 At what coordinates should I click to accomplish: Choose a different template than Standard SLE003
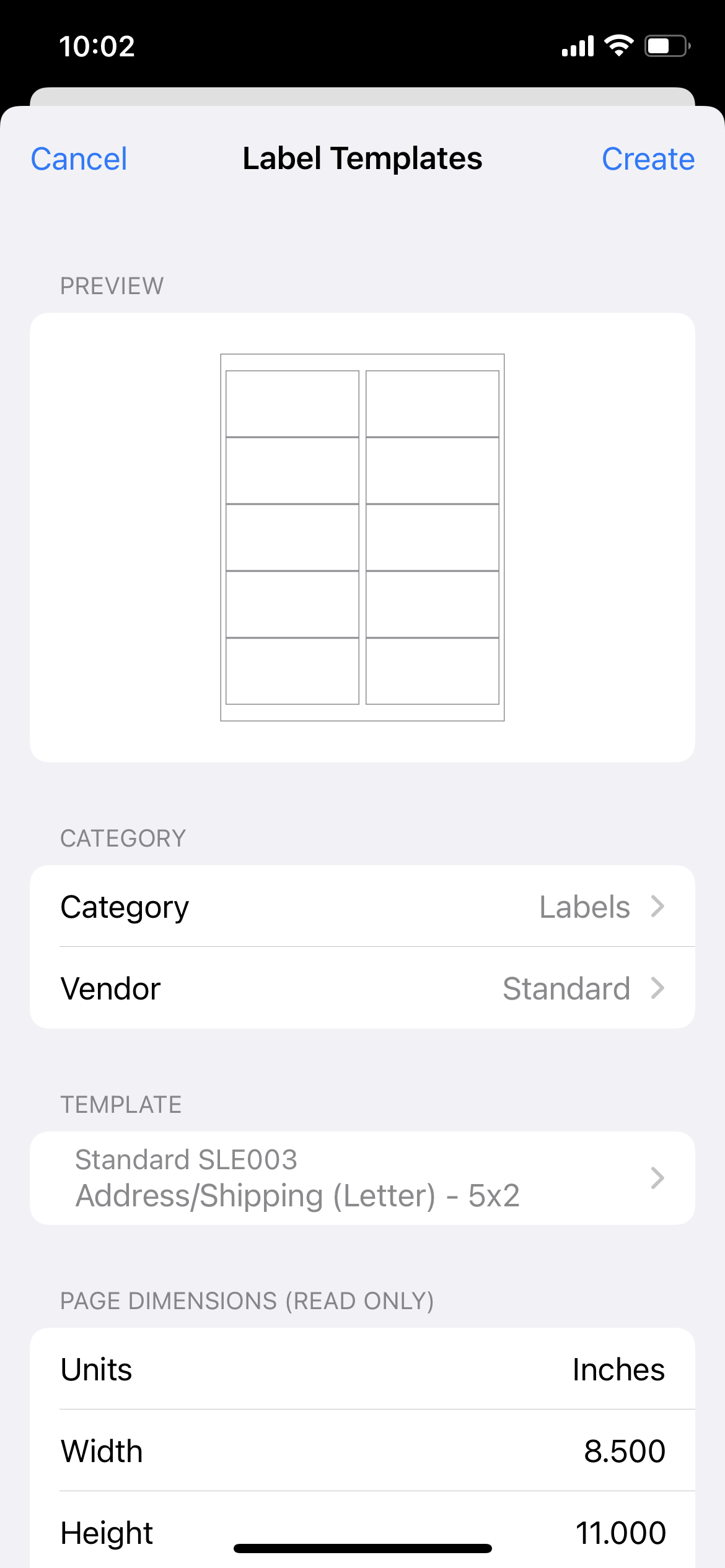click(362, 1178)
